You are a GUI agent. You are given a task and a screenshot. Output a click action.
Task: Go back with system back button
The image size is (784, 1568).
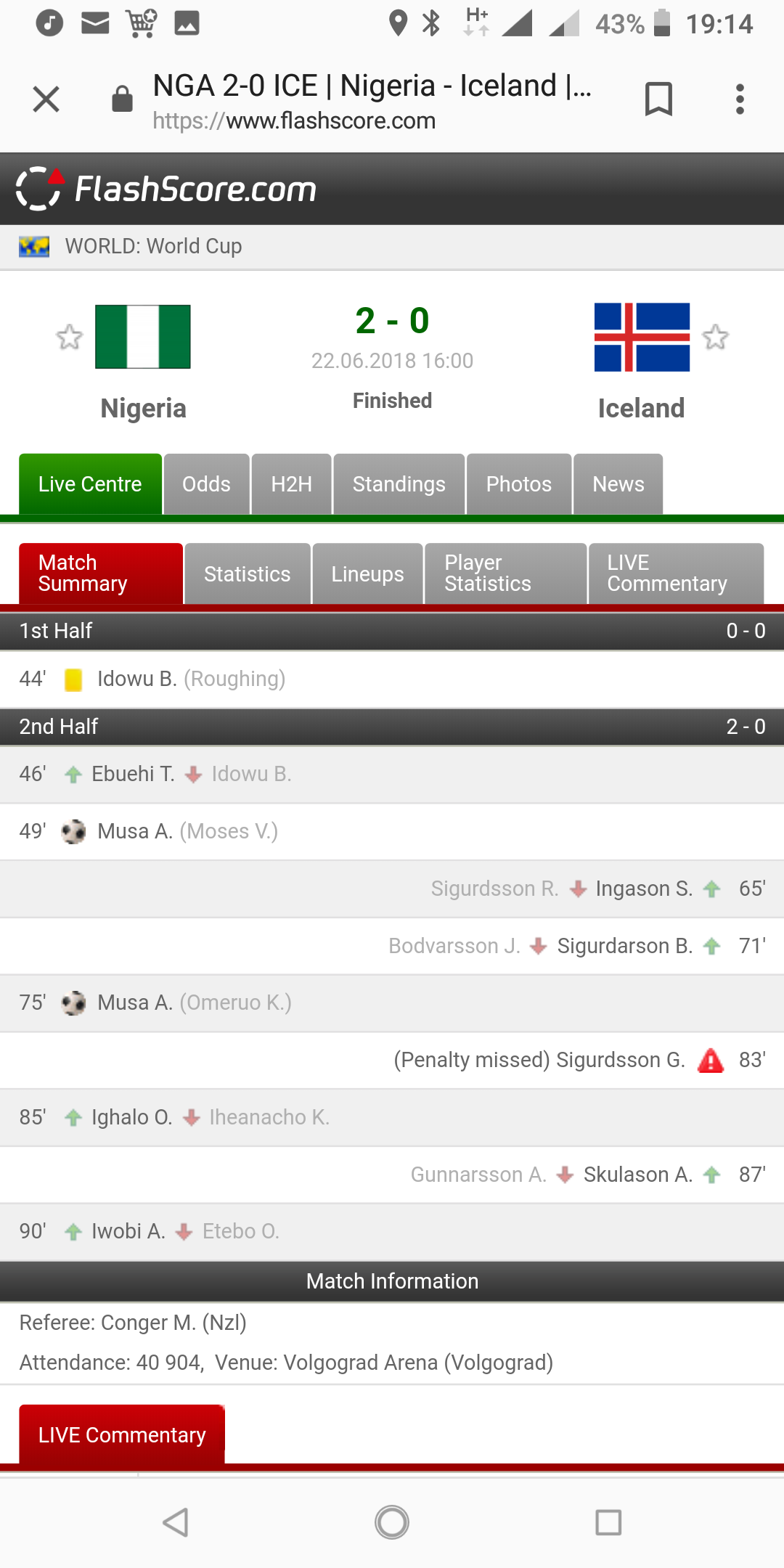tap(176, 1522)
